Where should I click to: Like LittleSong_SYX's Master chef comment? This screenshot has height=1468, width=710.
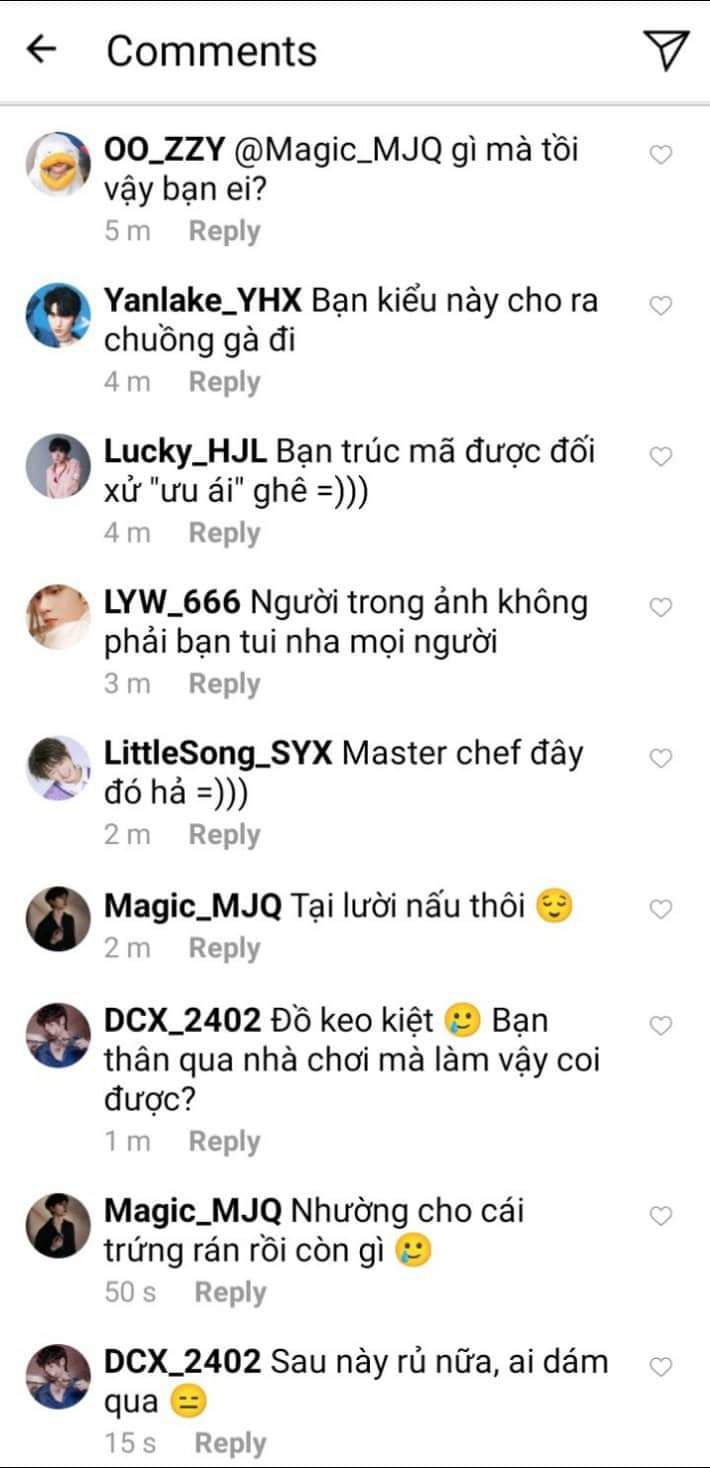(x=661, y=758)
